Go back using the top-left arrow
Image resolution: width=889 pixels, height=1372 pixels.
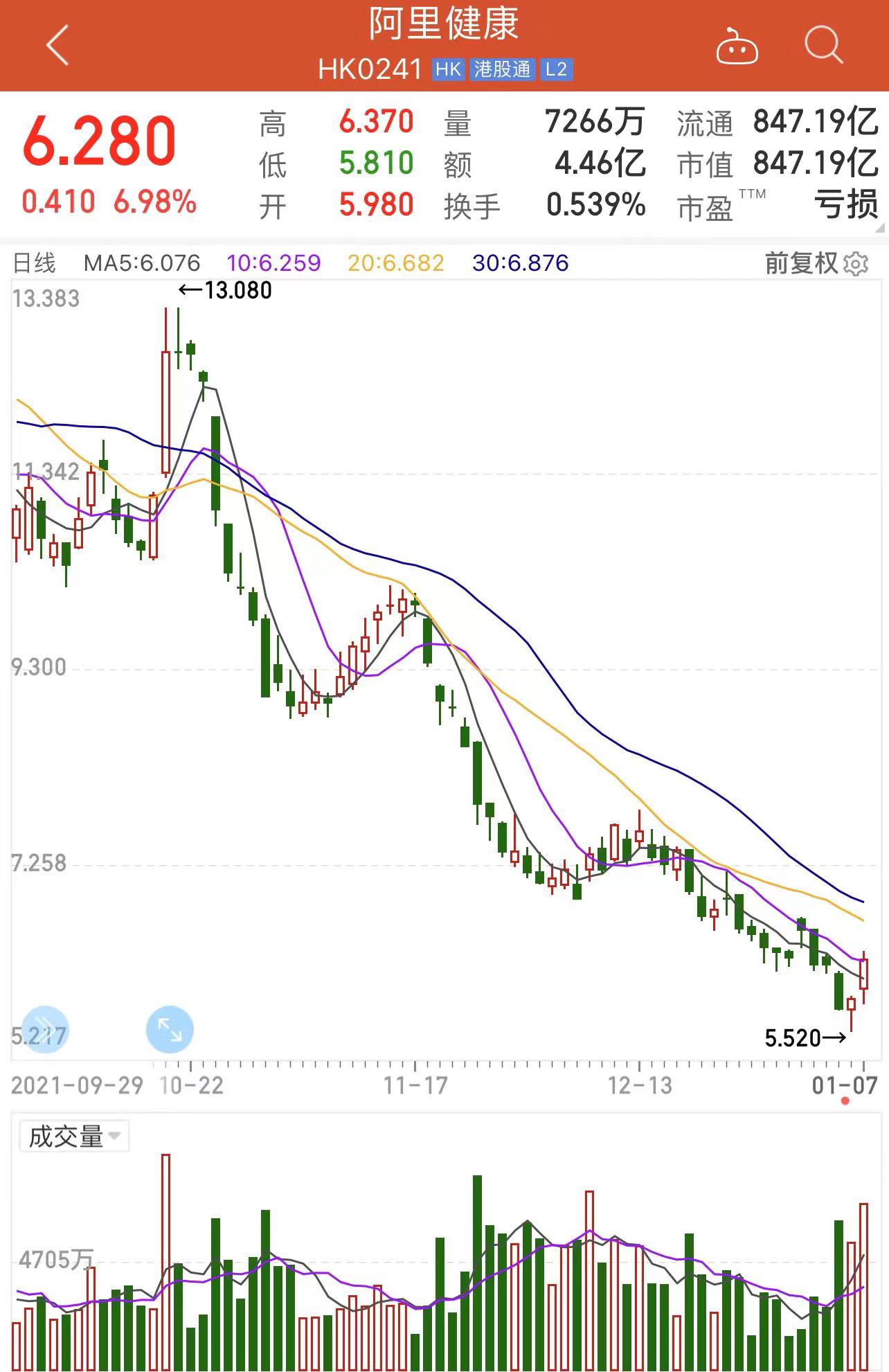coord(57,46)
